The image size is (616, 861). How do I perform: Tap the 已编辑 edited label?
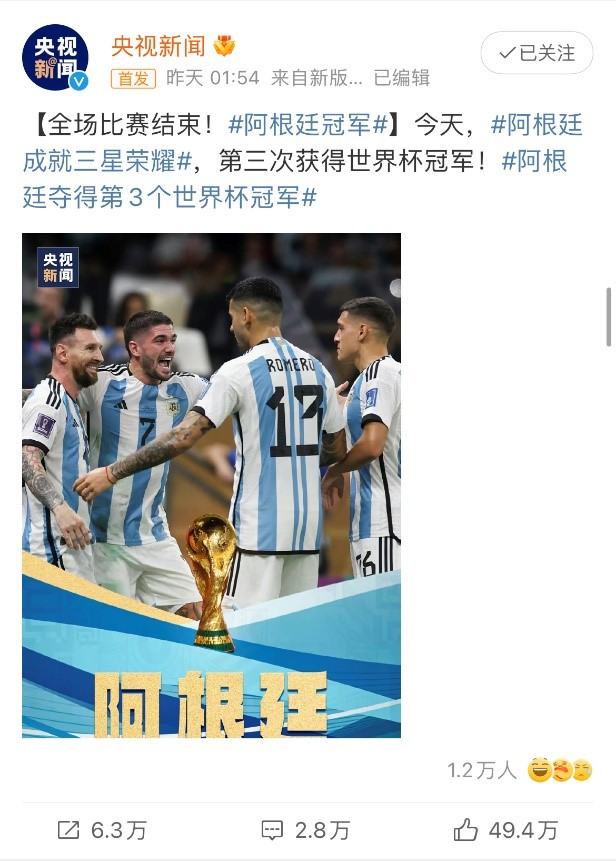pos(401,78)
